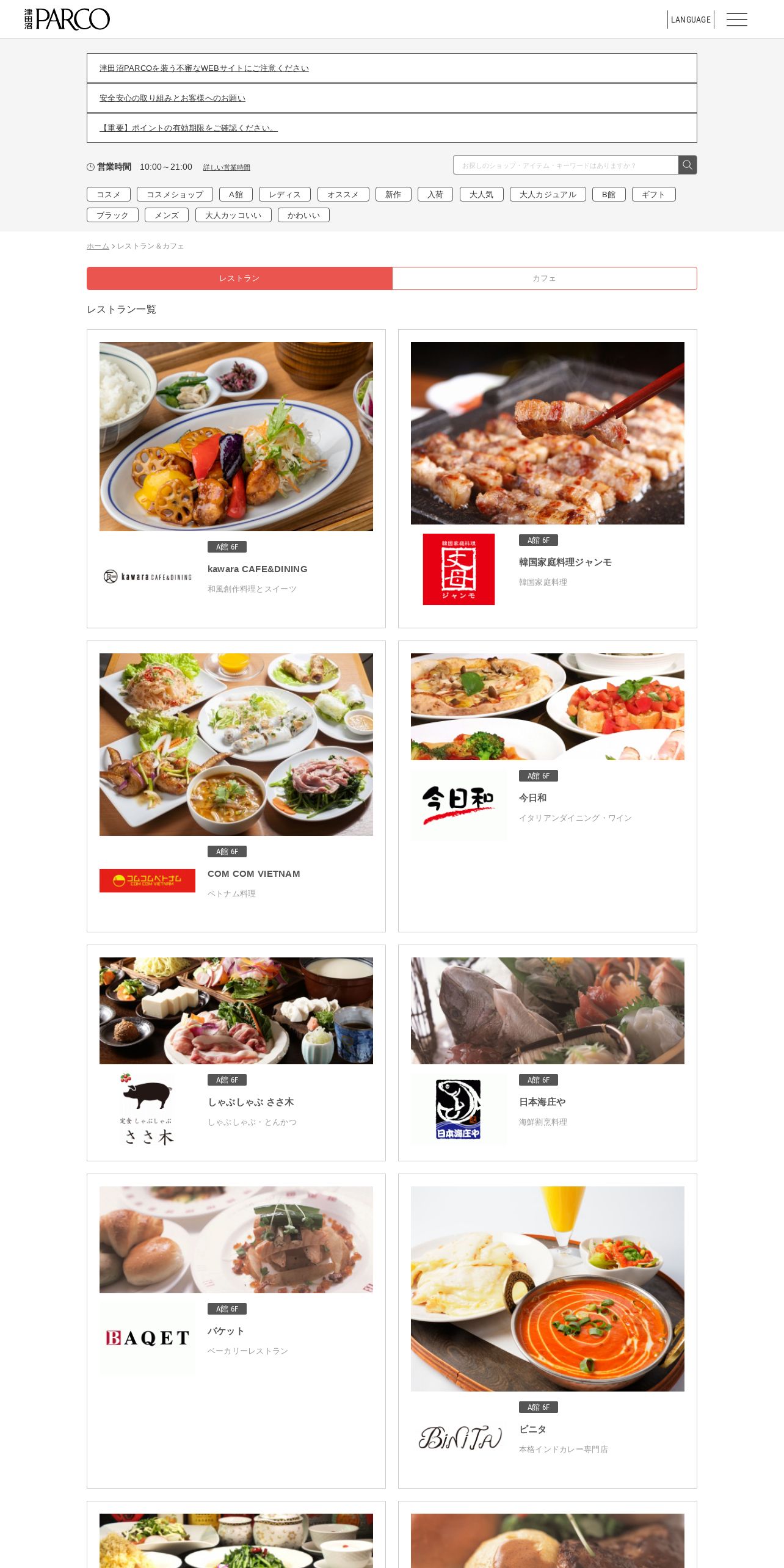Viewport: 784px width, 1568px height.
Task: Switch to the レストラン tab
Action: pos(239,278)
